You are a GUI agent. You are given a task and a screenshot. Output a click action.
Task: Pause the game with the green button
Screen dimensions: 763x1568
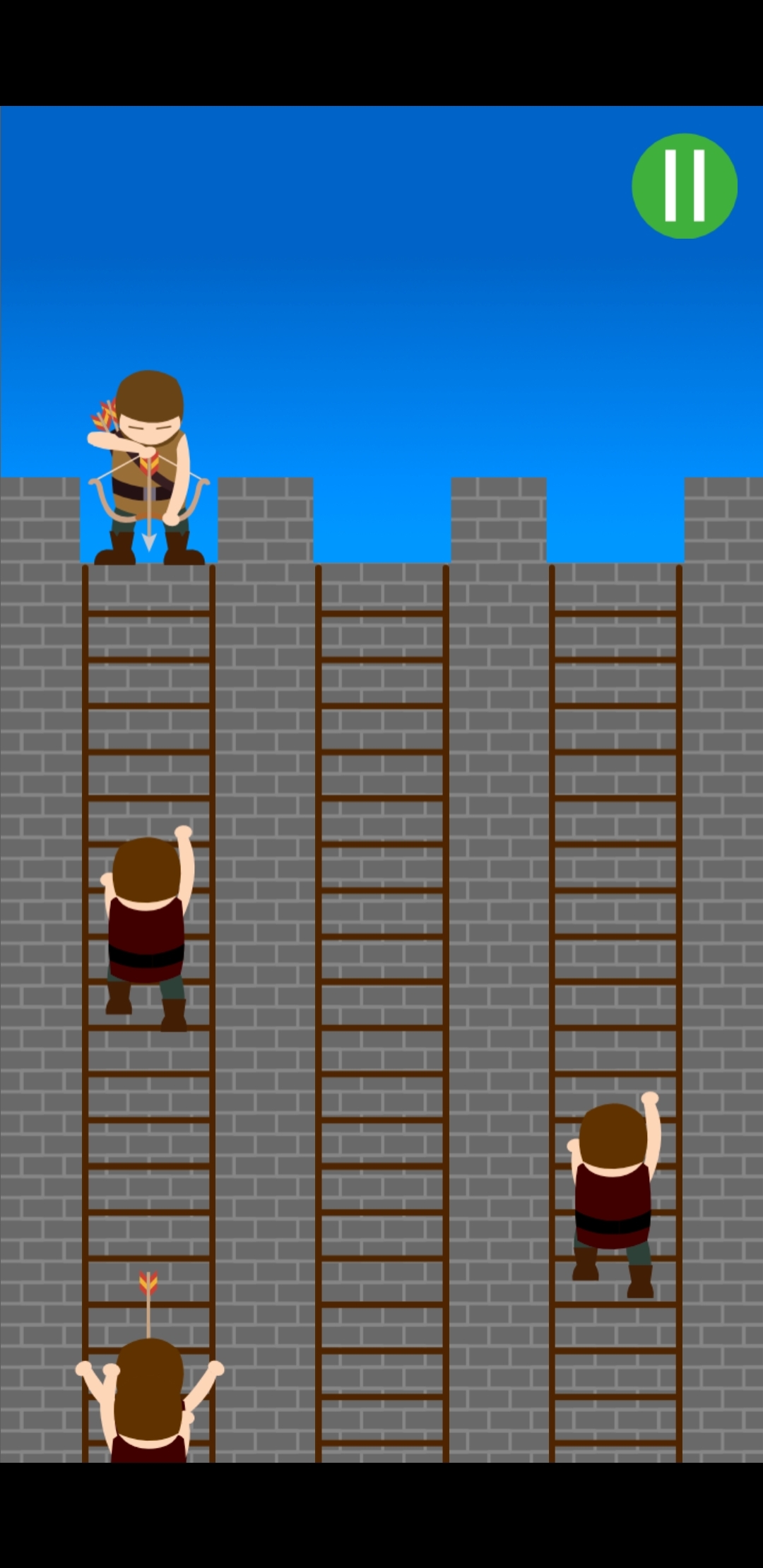point(684,186)
